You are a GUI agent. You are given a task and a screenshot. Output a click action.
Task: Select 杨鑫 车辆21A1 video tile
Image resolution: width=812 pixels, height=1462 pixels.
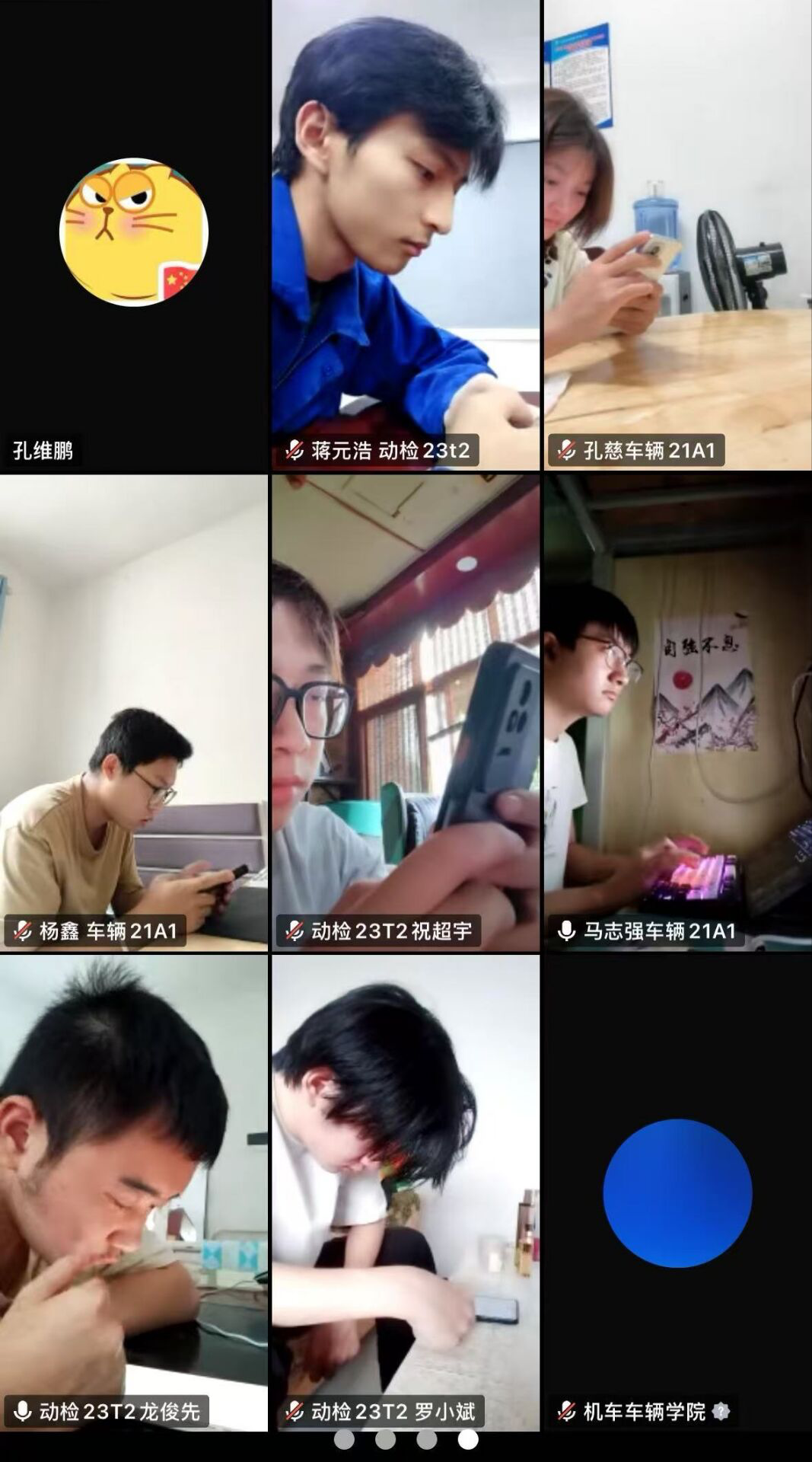134,712
